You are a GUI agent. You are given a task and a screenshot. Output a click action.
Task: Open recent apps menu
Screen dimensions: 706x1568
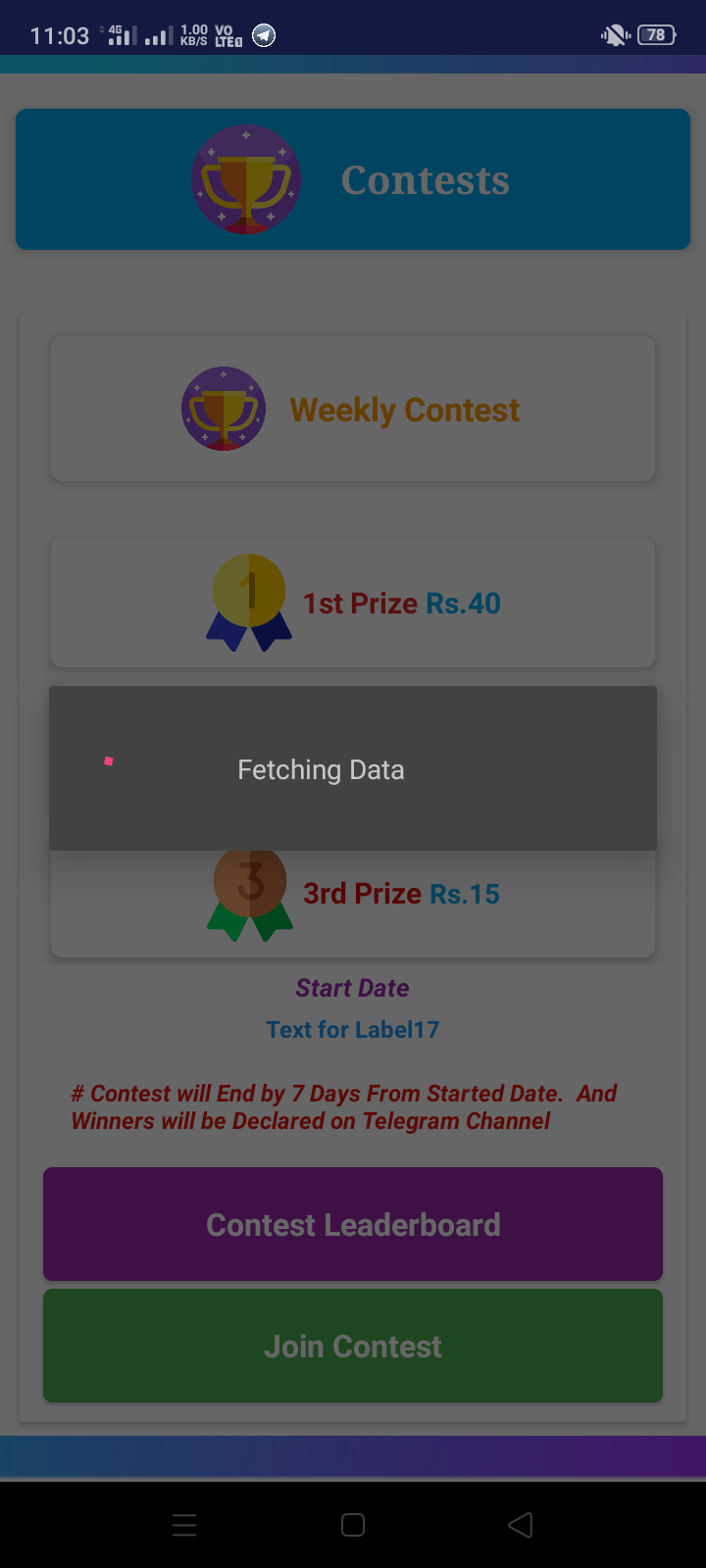point(184,1525)
